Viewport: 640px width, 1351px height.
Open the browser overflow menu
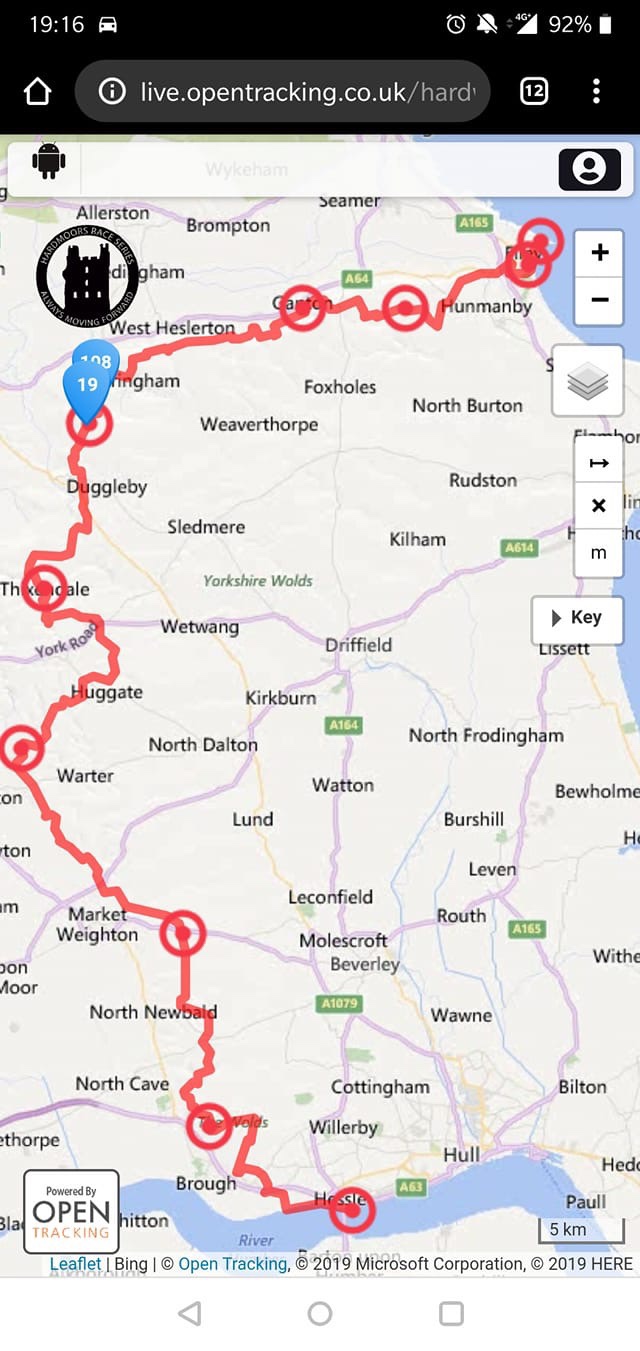click(x=596, y=92)
